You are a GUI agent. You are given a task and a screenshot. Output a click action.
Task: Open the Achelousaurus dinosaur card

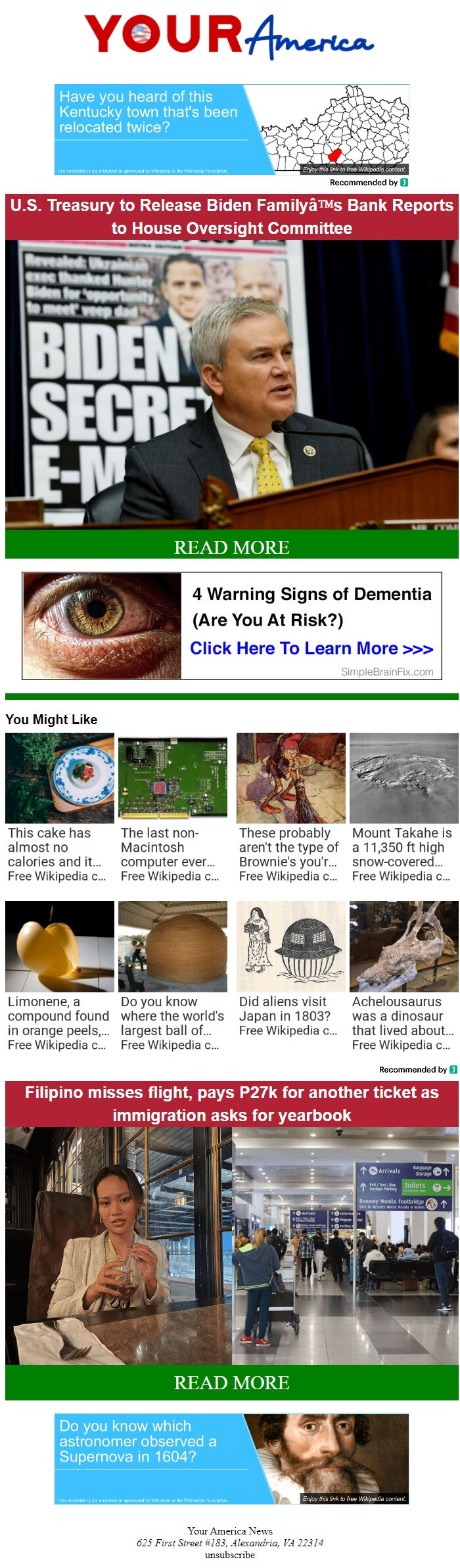pyautogui.click(x=403, y=976)
